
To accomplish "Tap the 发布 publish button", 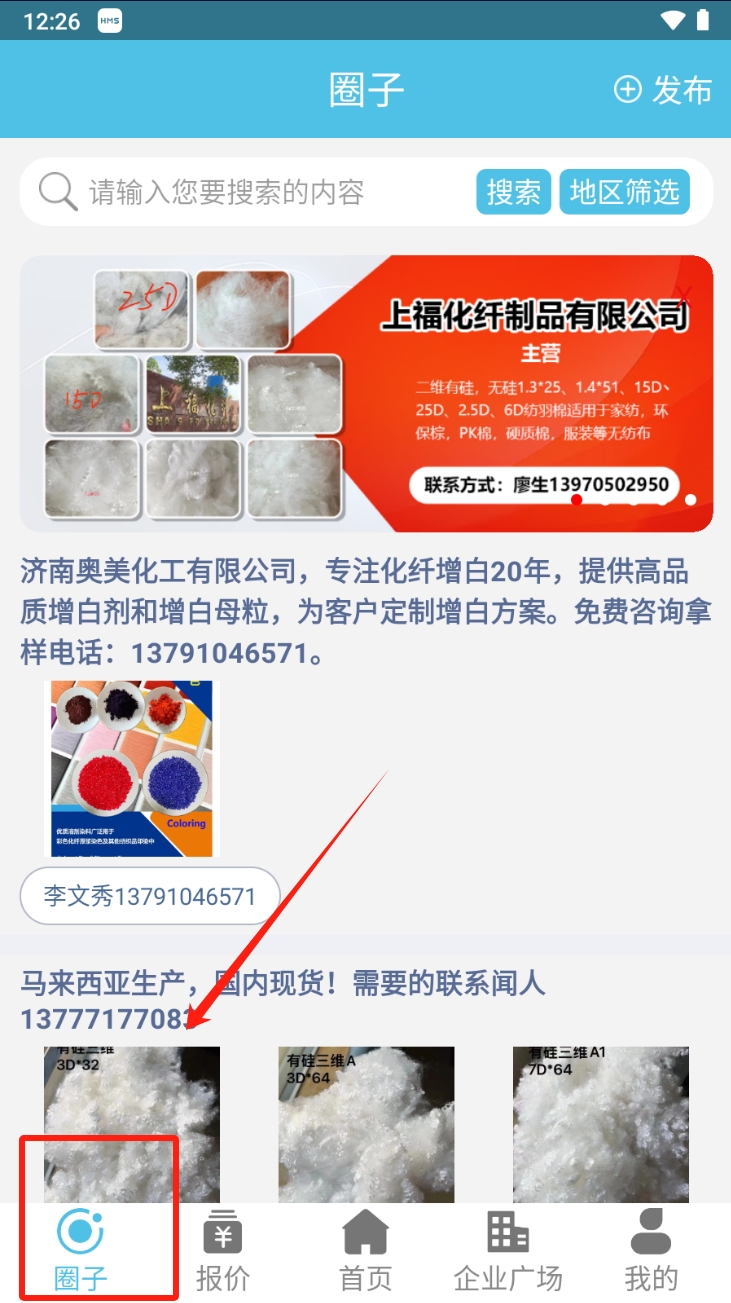I will (x=663, y=90).
